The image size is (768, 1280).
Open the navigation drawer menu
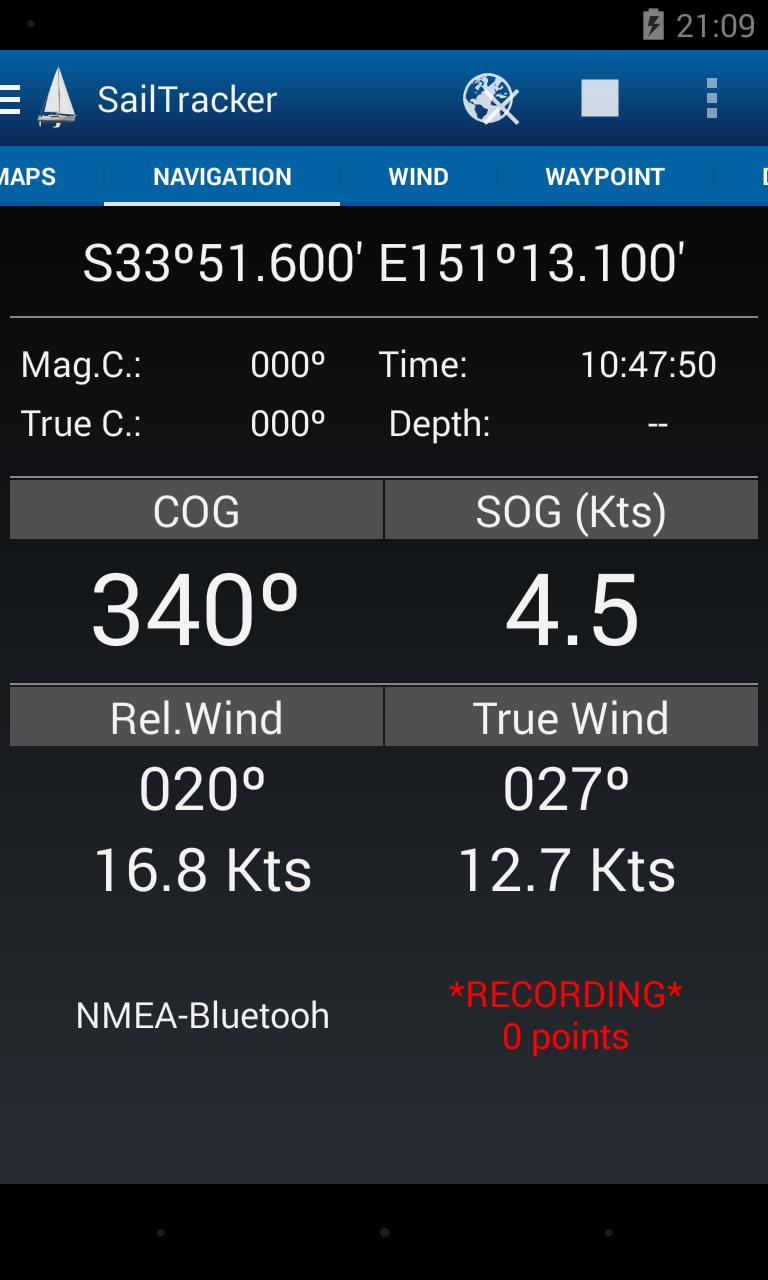pos(8,97)
